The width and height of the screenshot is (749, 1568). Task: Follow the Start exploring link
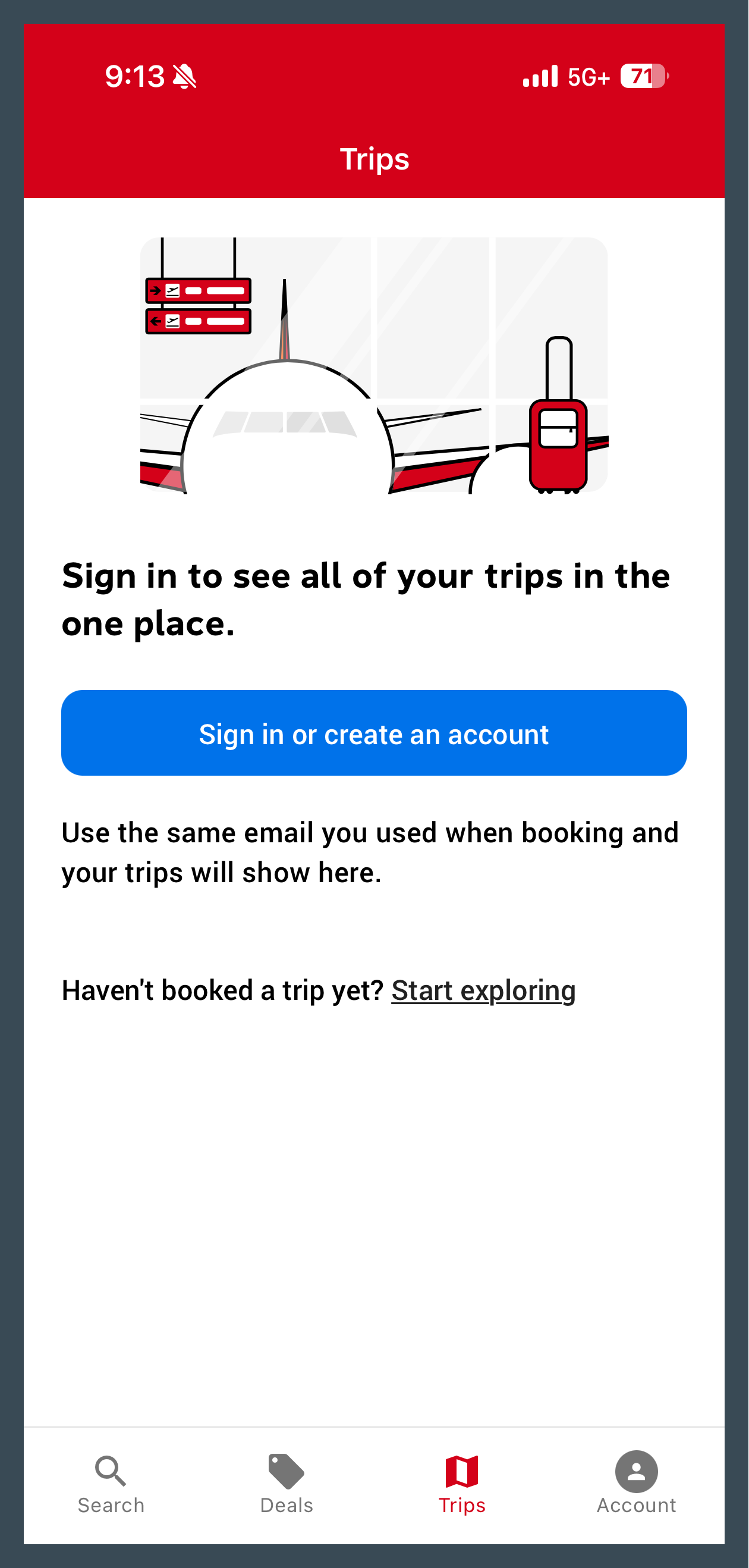(x=483, y=990)
